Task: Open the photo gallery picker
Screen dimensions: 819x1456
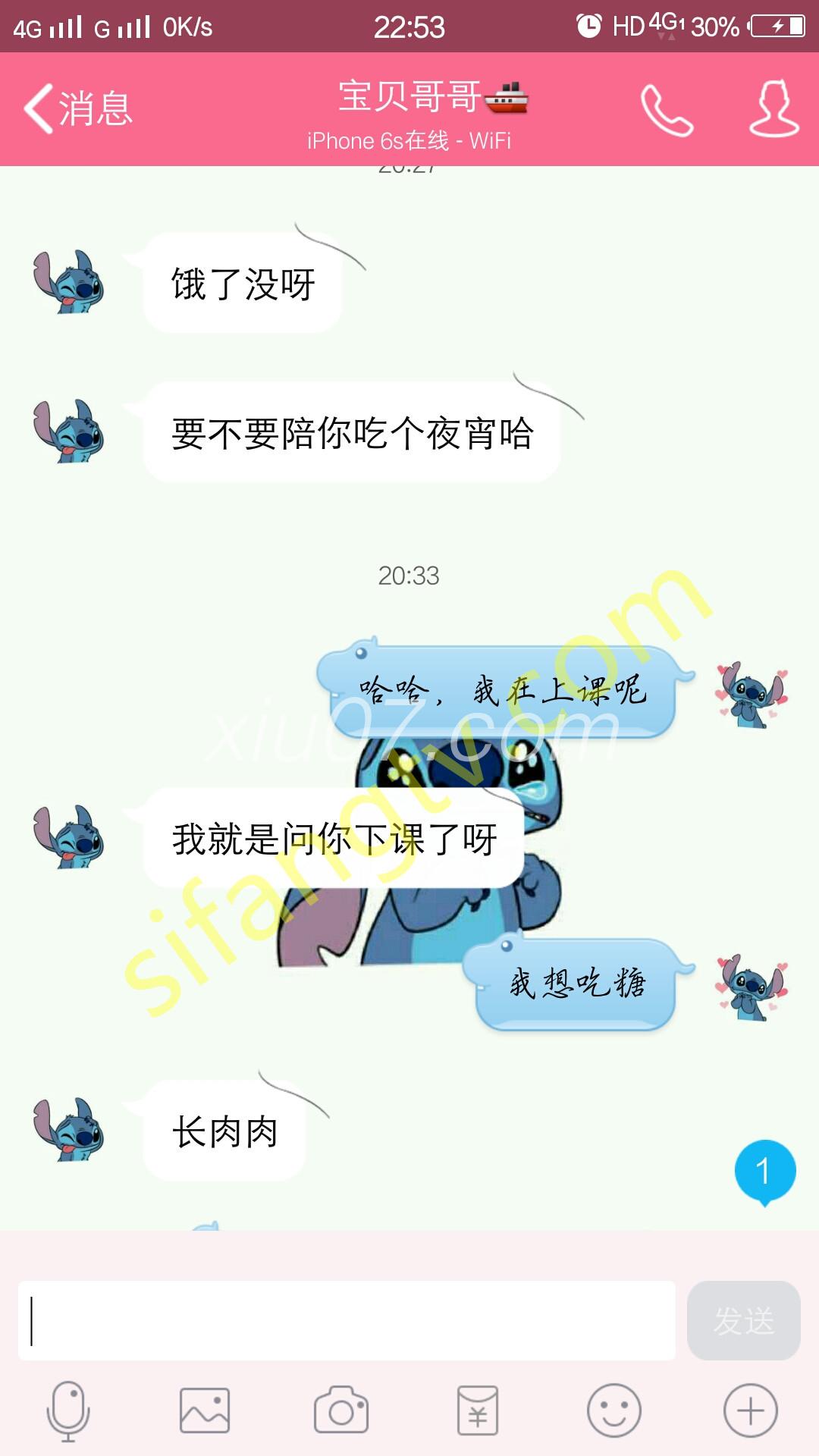Action: (205, 1411)
